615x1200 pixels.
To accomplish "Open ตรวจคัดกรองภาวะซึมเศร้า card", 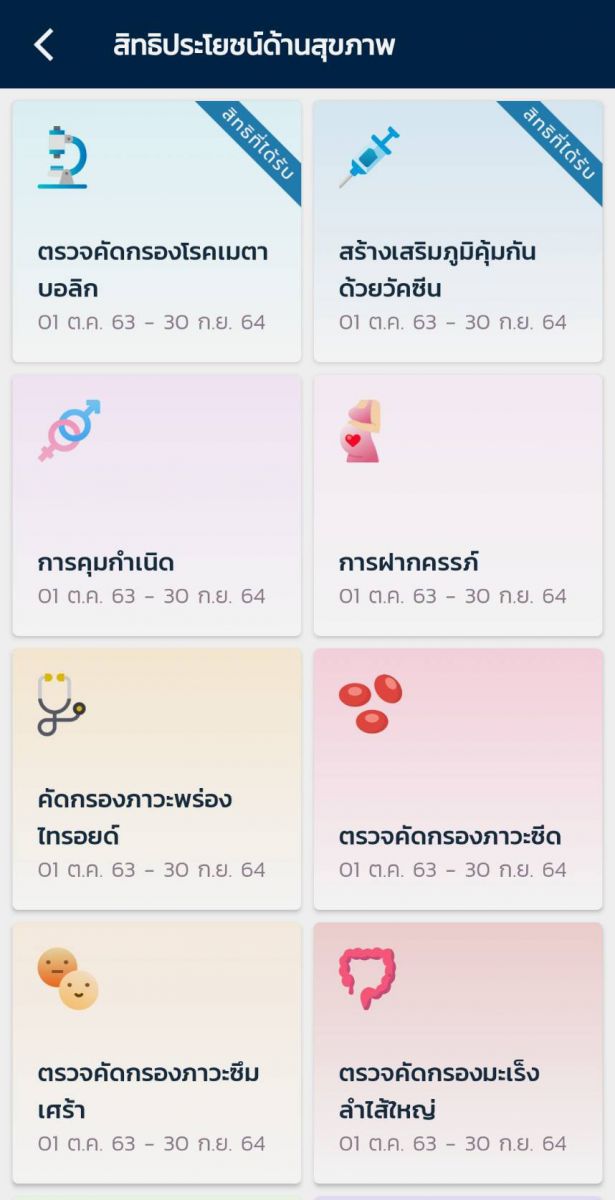I will (157, 1053).
